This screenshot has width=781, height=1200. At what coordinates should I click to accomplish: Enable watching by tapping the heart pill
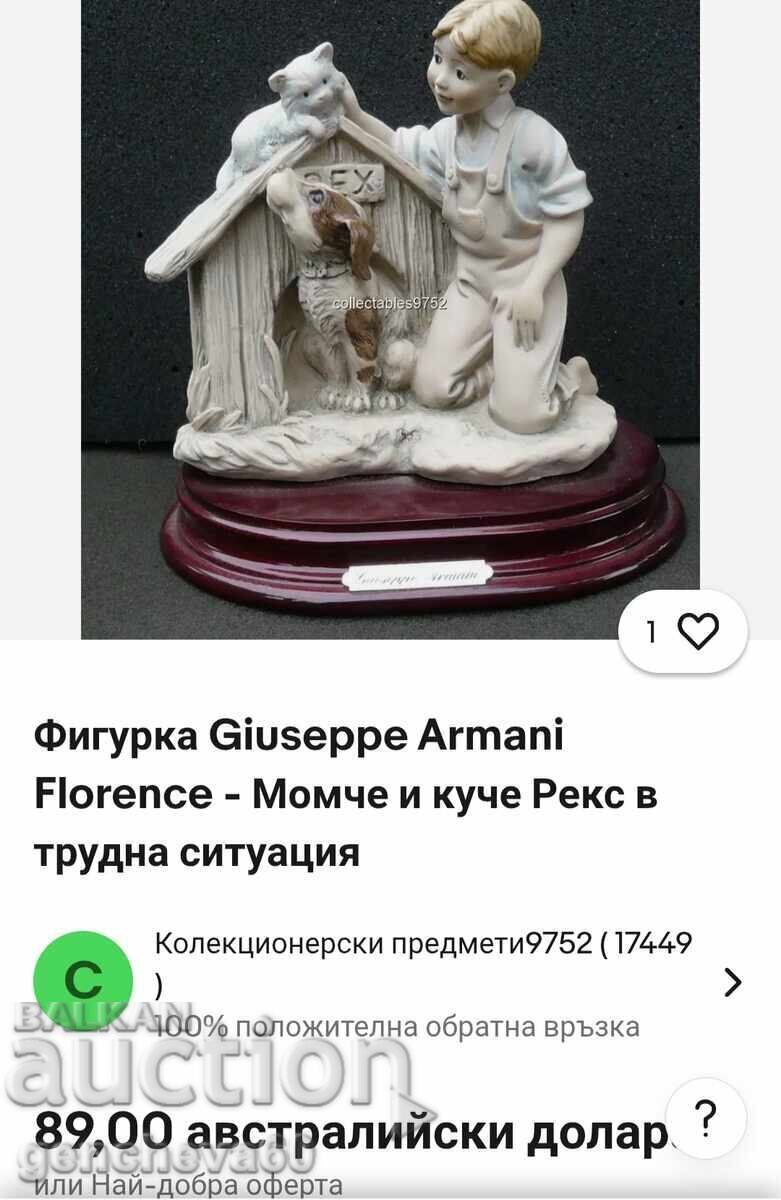point(681,631)
